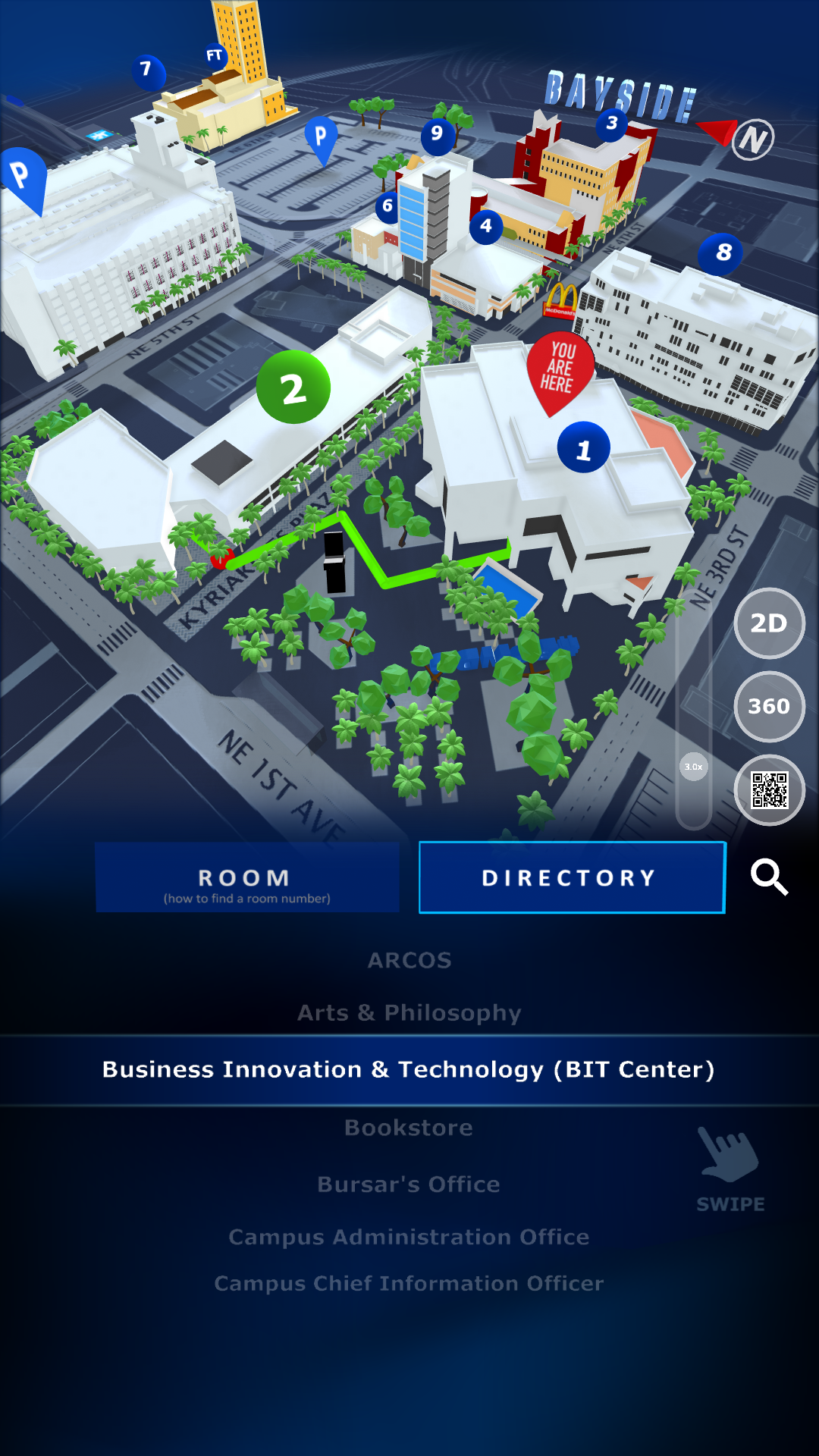819x1456 pixels.
Task: Switch the map to 2D view
Action: pos(769,623)
